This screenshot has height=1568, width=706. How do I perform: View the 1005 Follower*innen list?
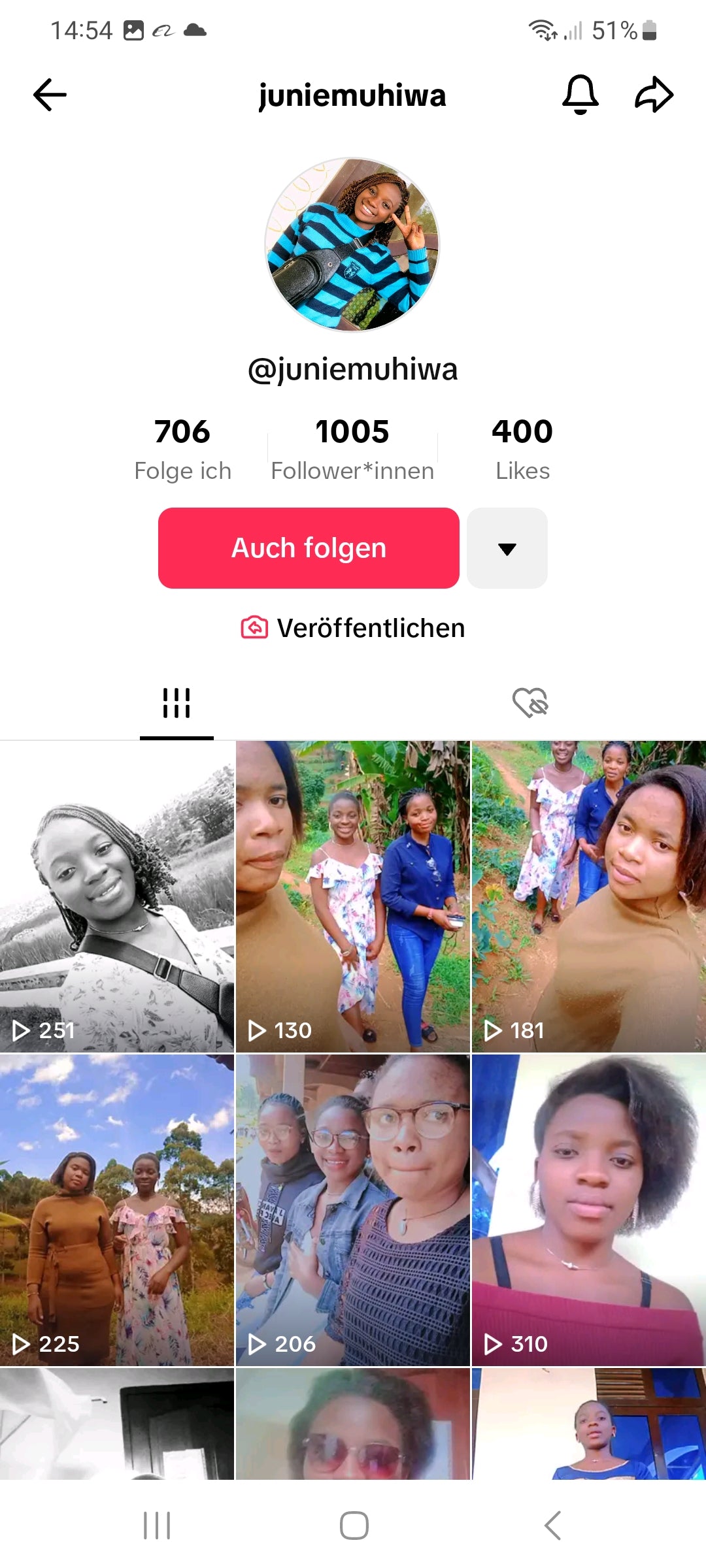(352, 449)
